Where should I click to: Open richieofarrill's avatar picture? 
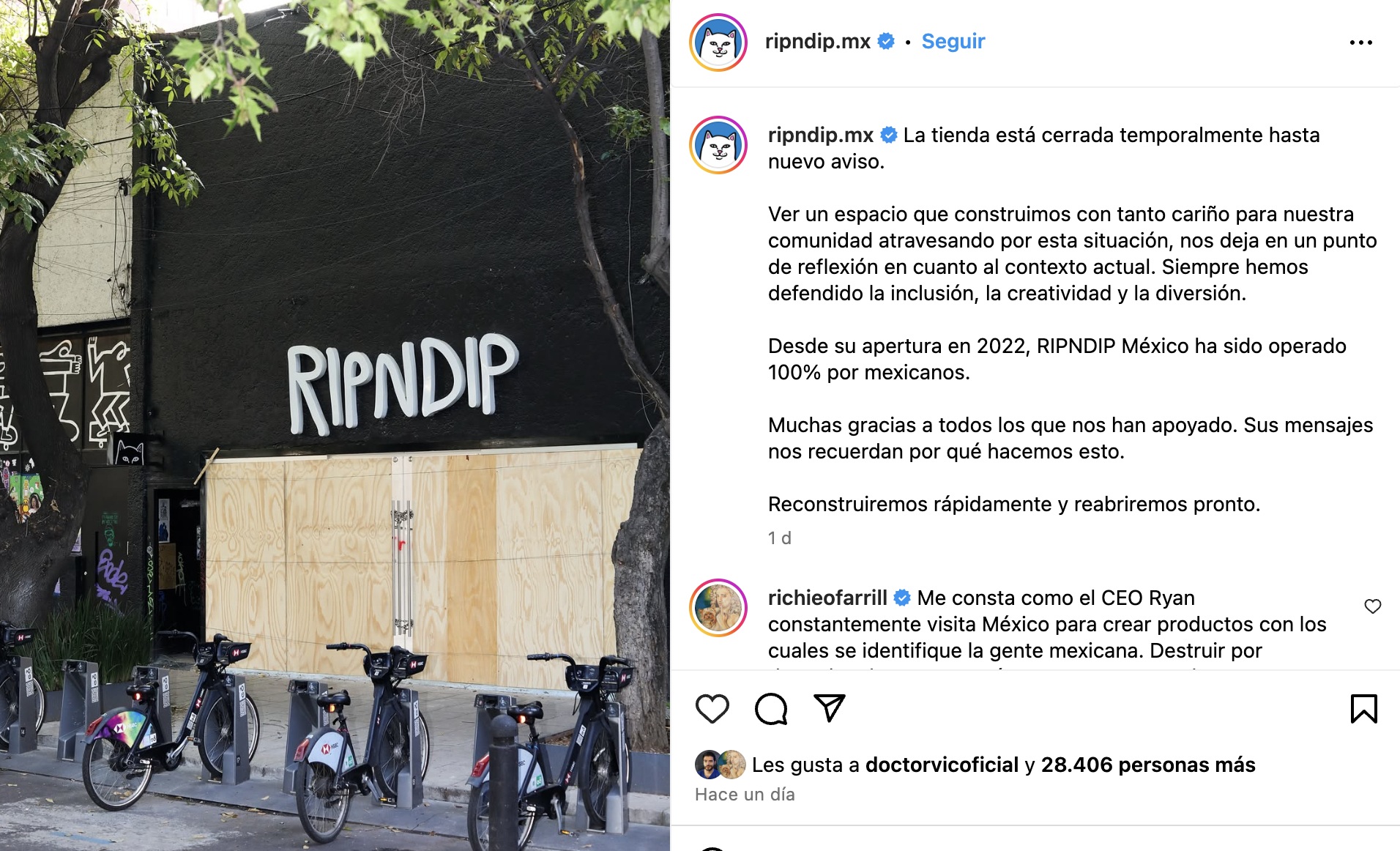(718, 608)
